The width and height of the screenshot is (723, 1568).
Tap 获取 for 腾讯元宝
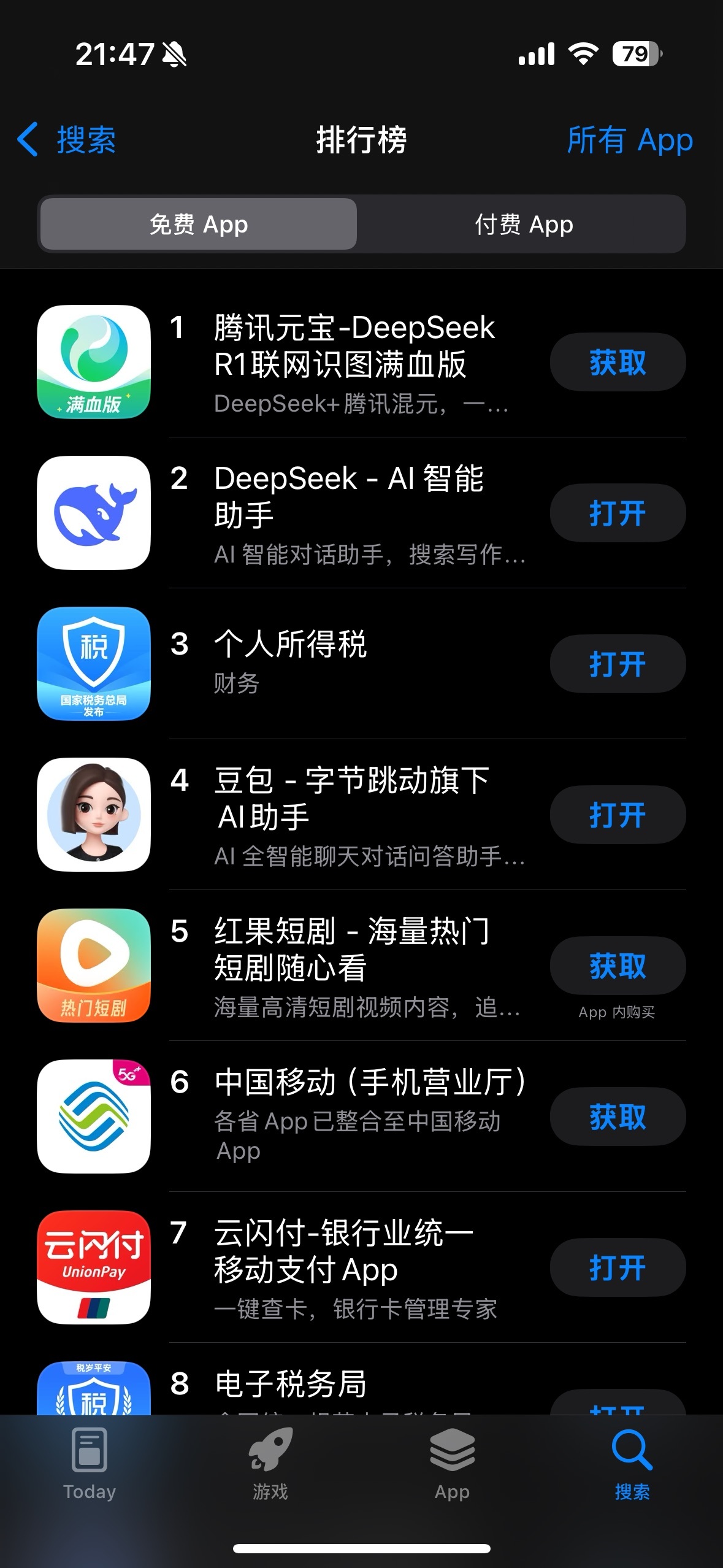coord(618,362)
